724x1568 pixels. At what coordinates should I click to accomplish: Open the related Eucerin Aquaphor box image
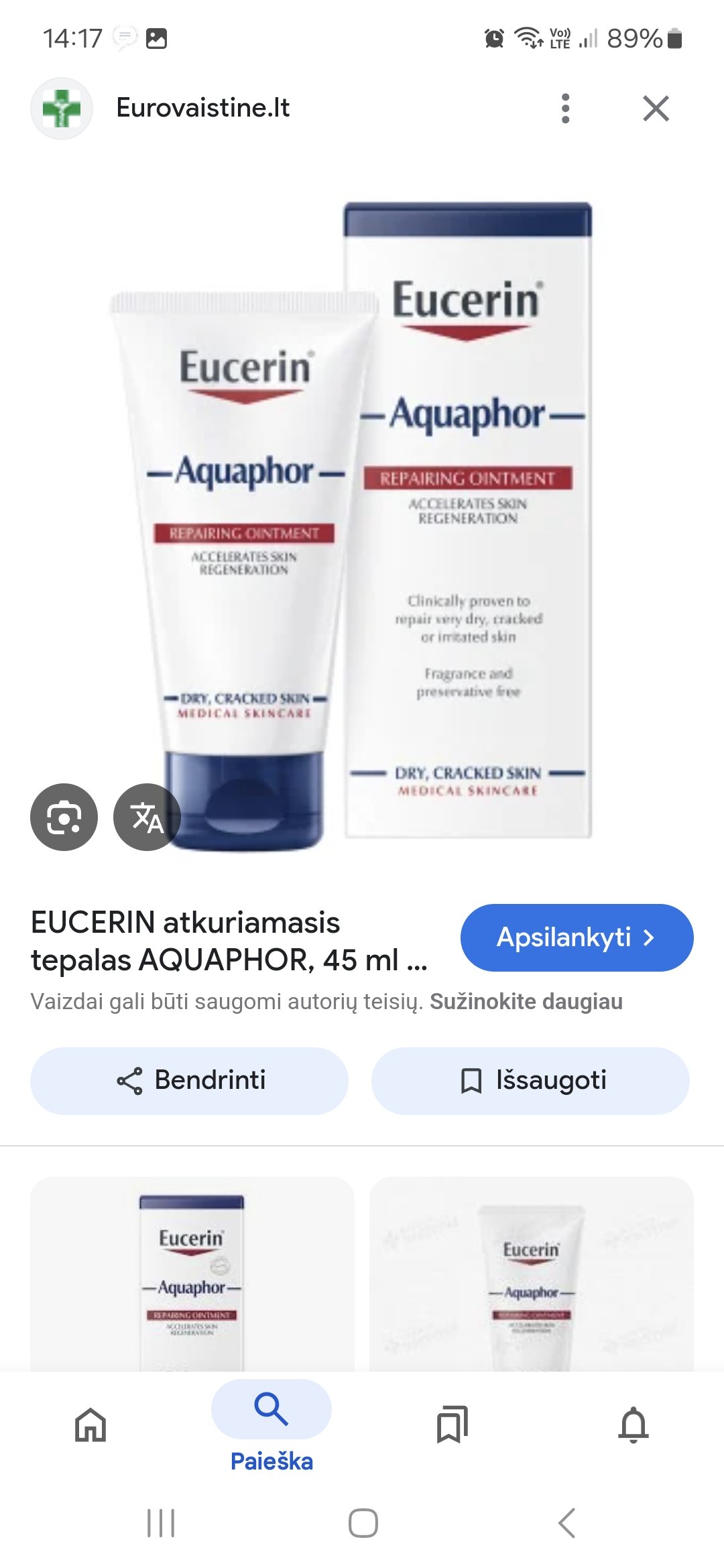click(192, 1273)
